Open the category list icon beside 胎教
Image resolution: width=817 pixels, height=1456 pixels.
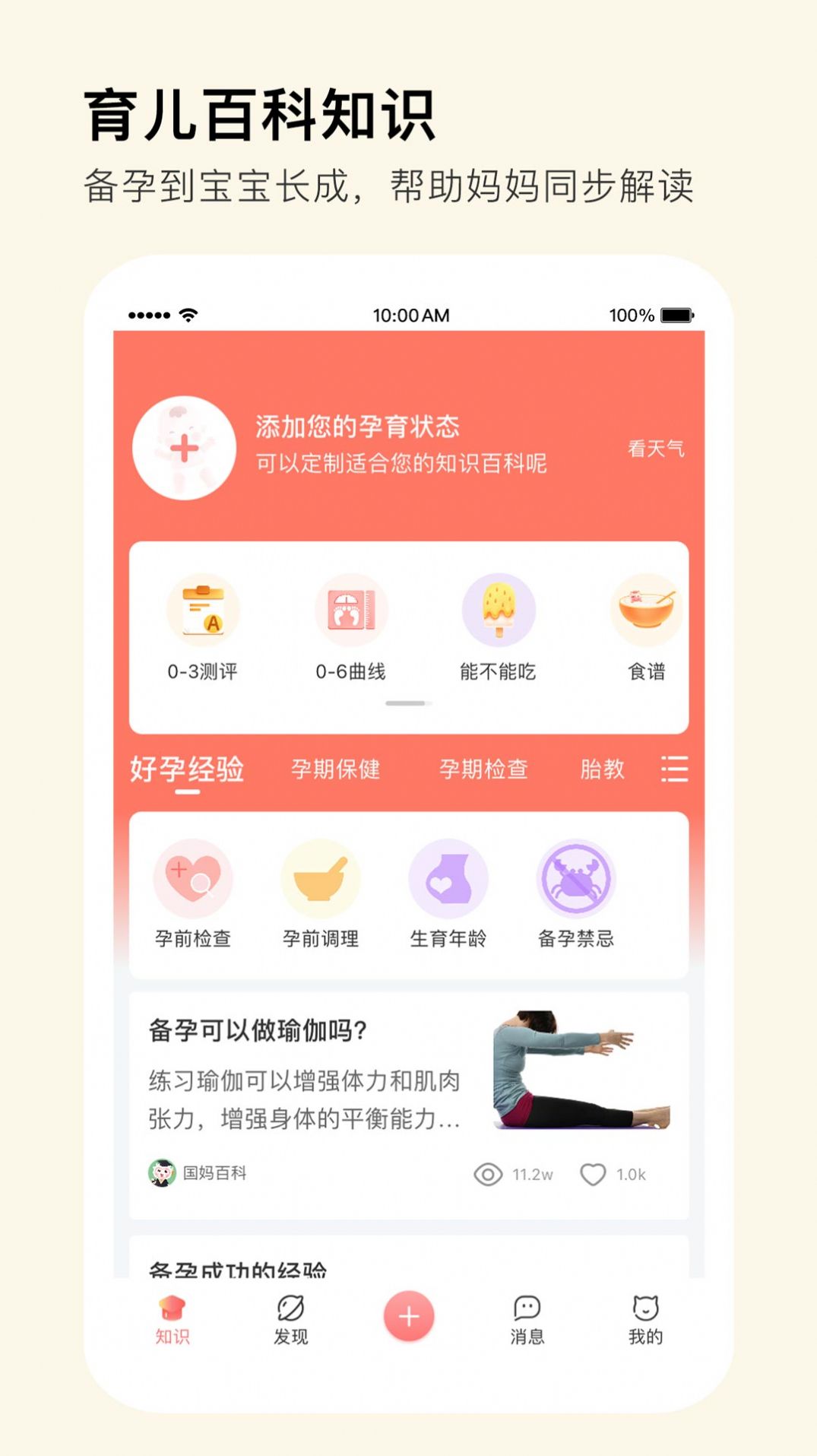point(673,770)
